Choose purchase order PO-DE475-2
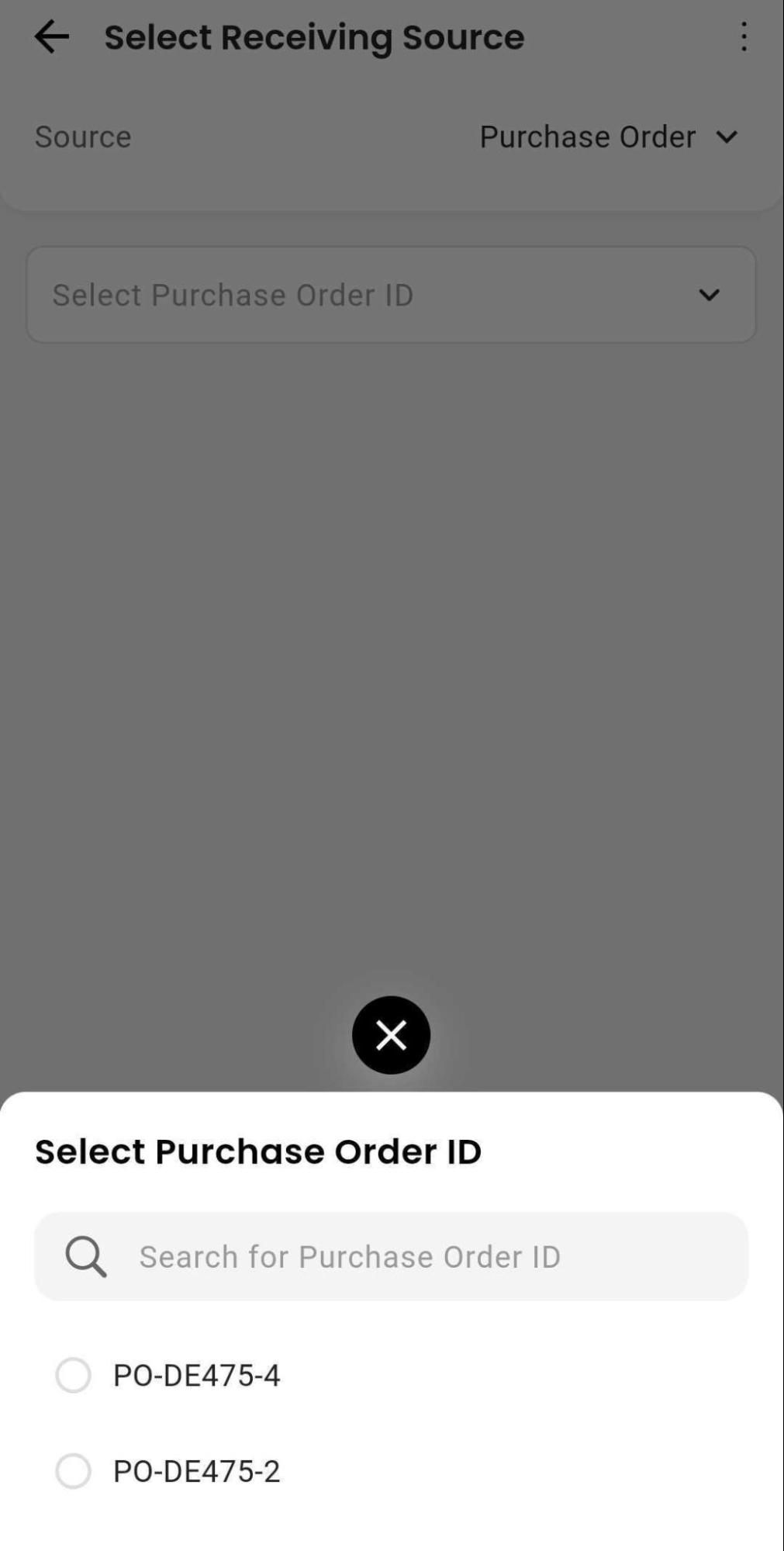 pos(74,1471)
